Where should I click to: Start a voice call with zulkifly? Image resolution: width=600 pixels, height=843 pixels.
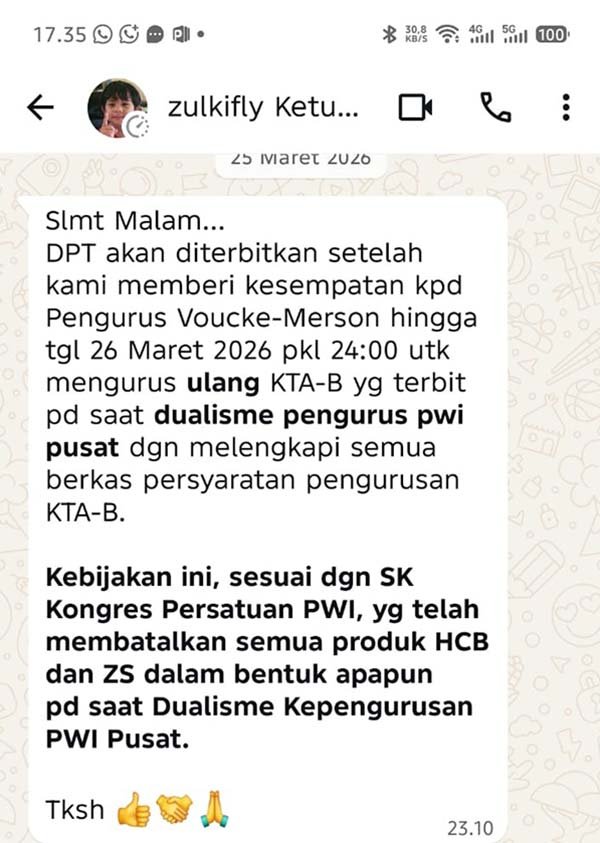tap(495, 107)
